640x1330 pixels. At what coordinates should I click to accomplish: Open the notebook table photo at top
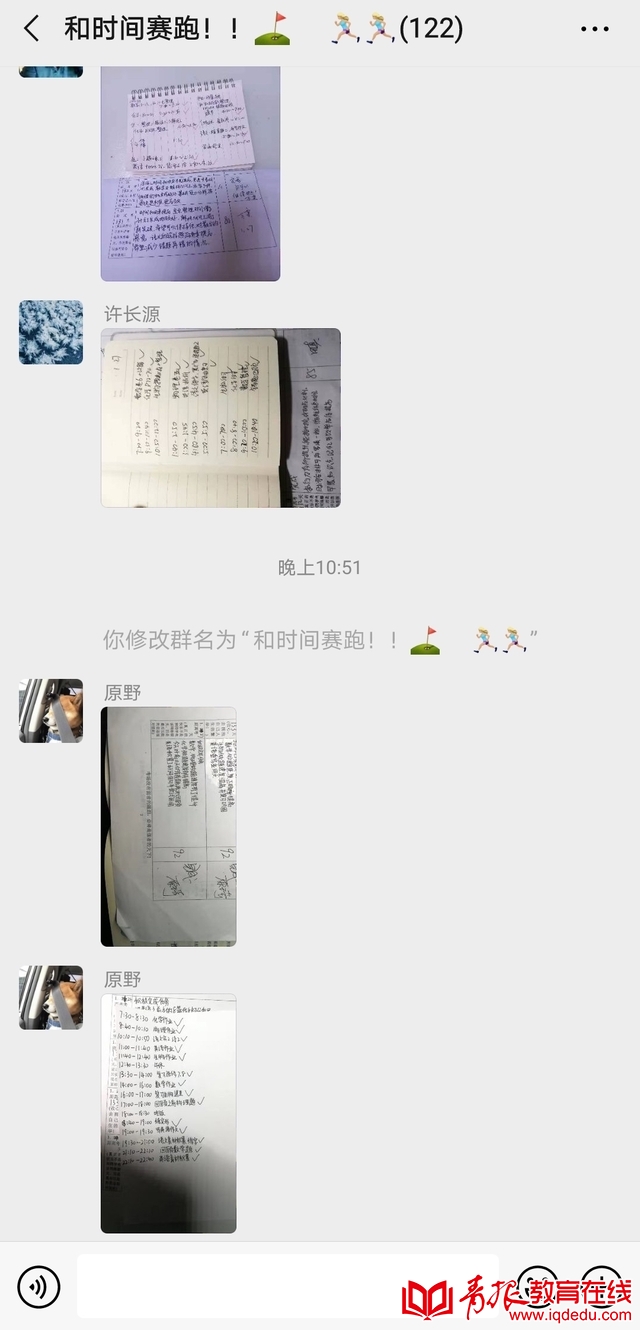(x=190, y=172)
